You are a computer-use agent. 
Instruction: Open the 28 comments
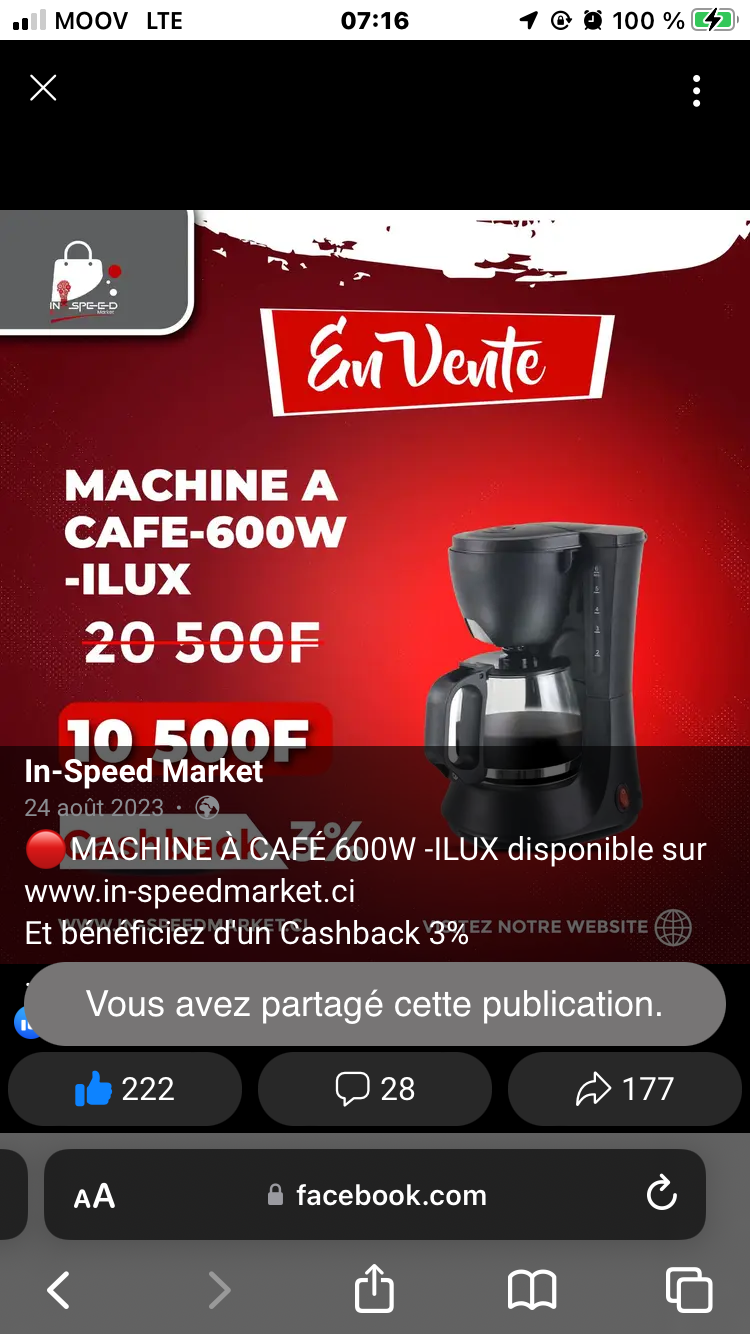375,1089
